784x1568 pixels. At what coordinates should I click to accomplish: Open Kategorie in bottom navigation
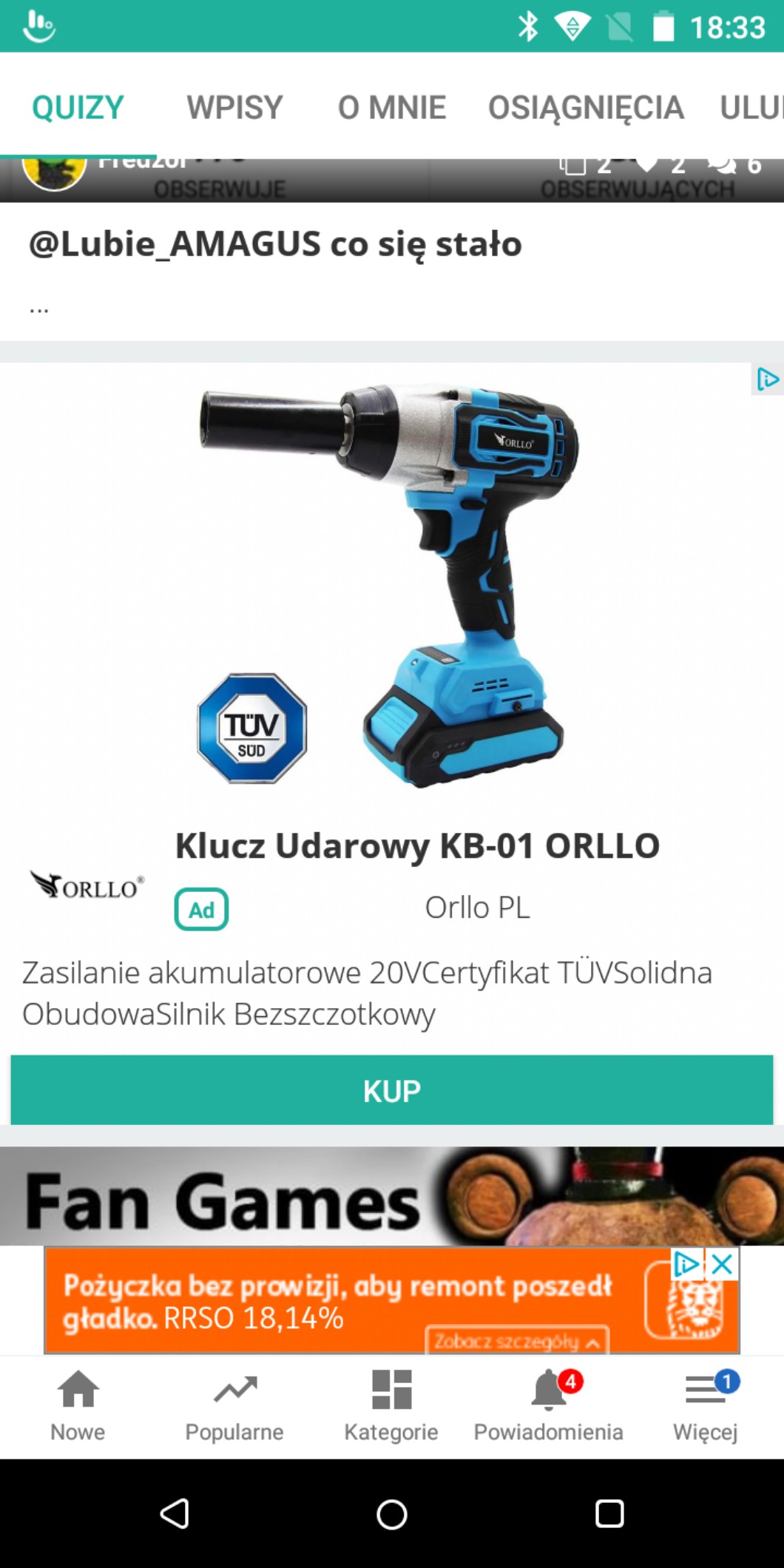click(x=391, y=1405)
